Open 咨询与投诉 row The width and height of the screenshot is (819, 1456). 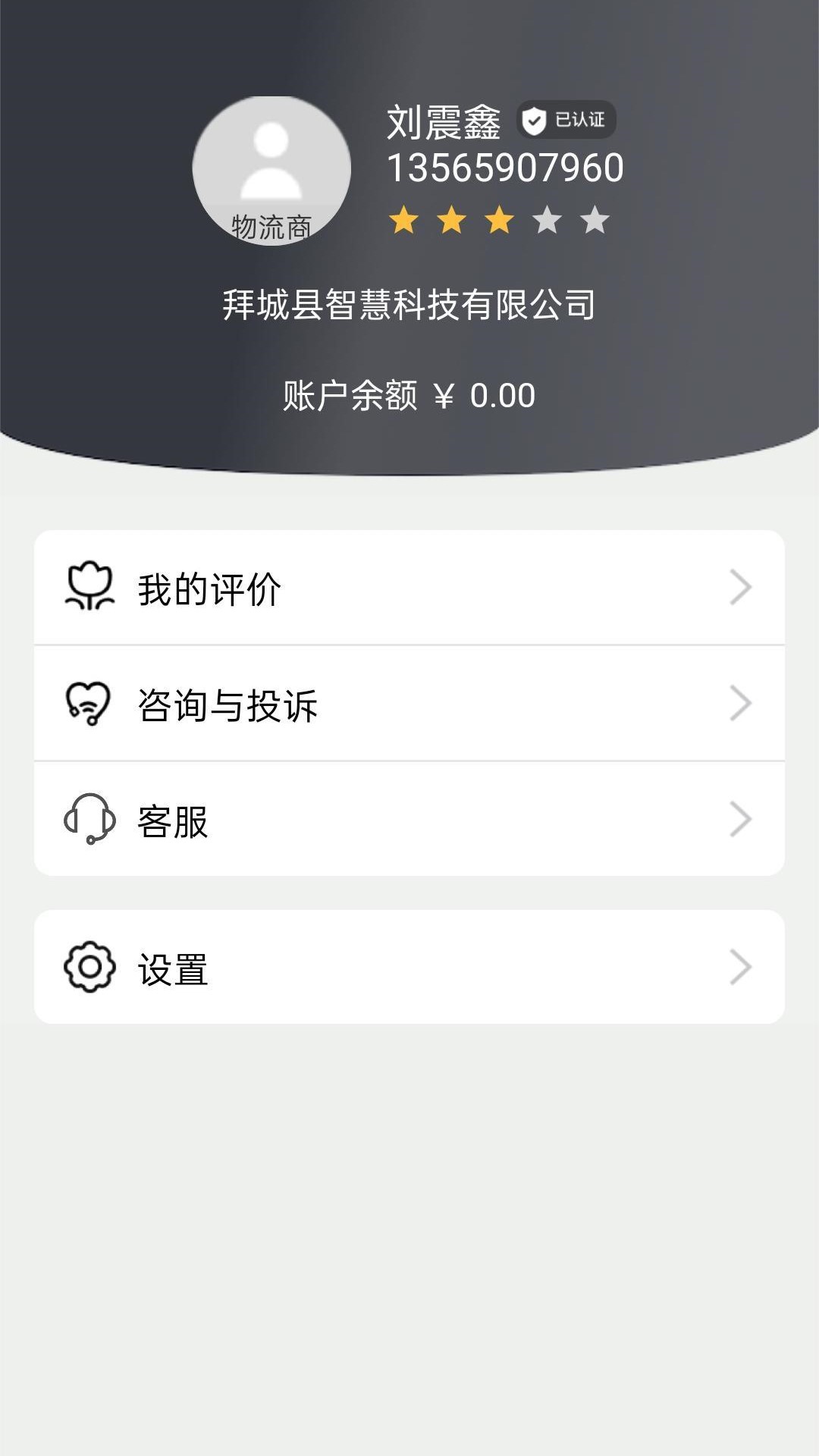click(408, 704)
